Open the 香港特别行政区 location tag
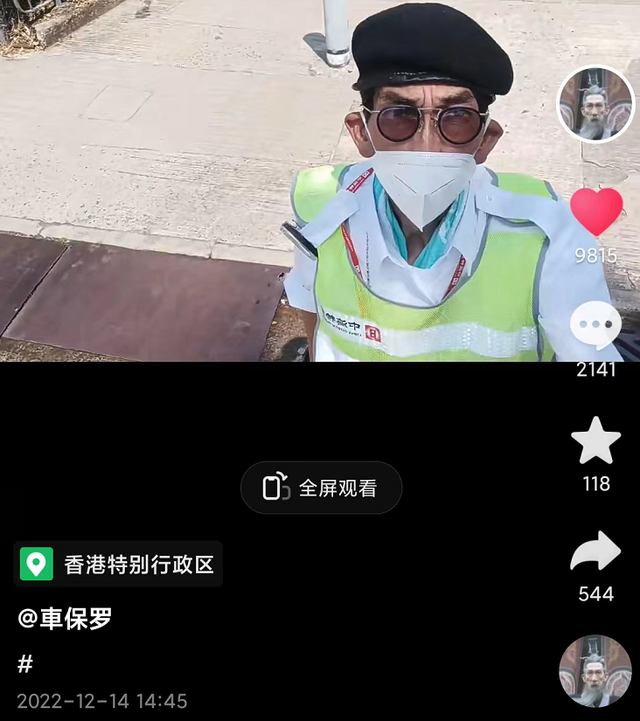 click(119, 564)
